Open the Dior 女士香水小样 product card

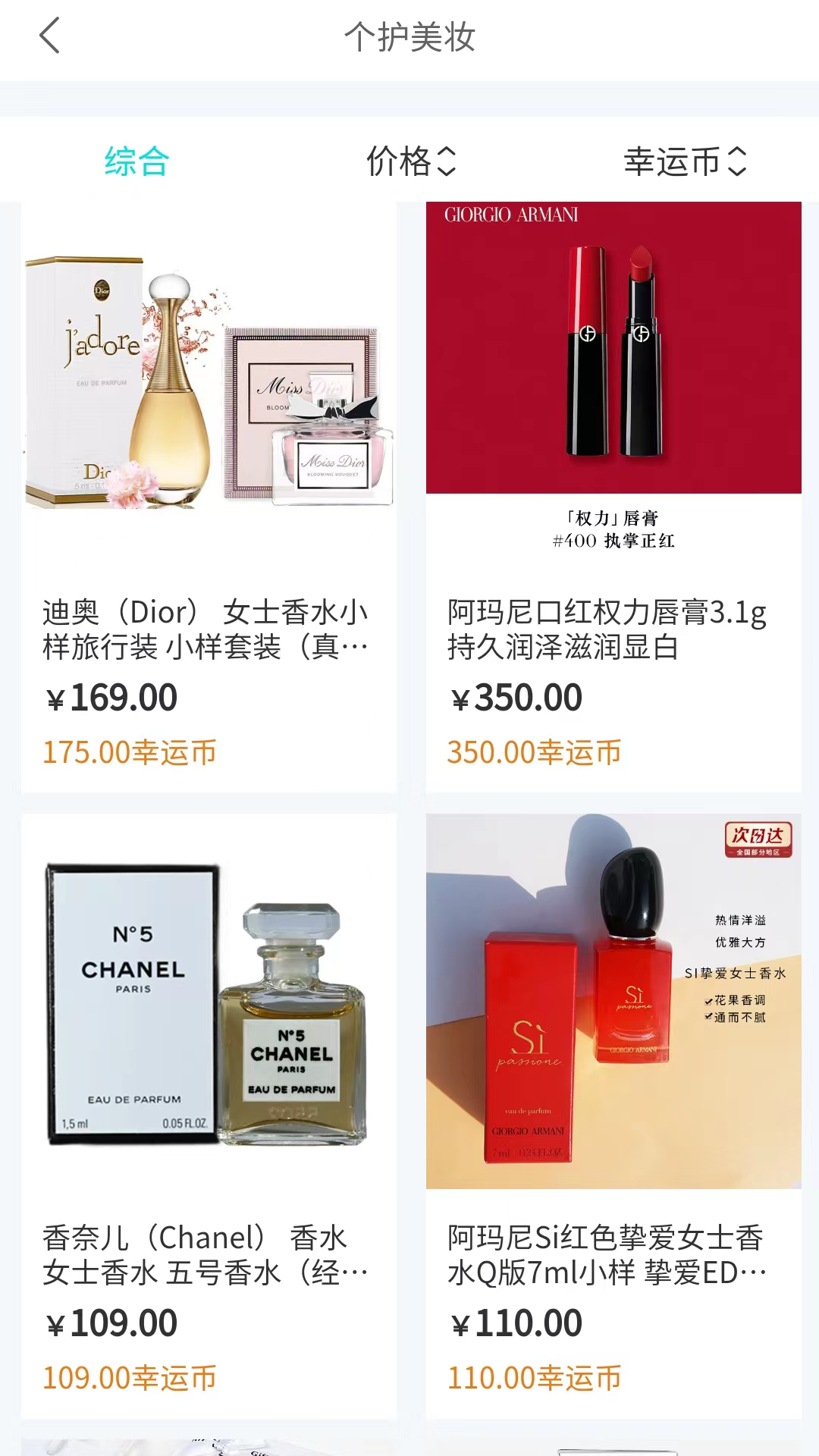(x=209, y=497)
